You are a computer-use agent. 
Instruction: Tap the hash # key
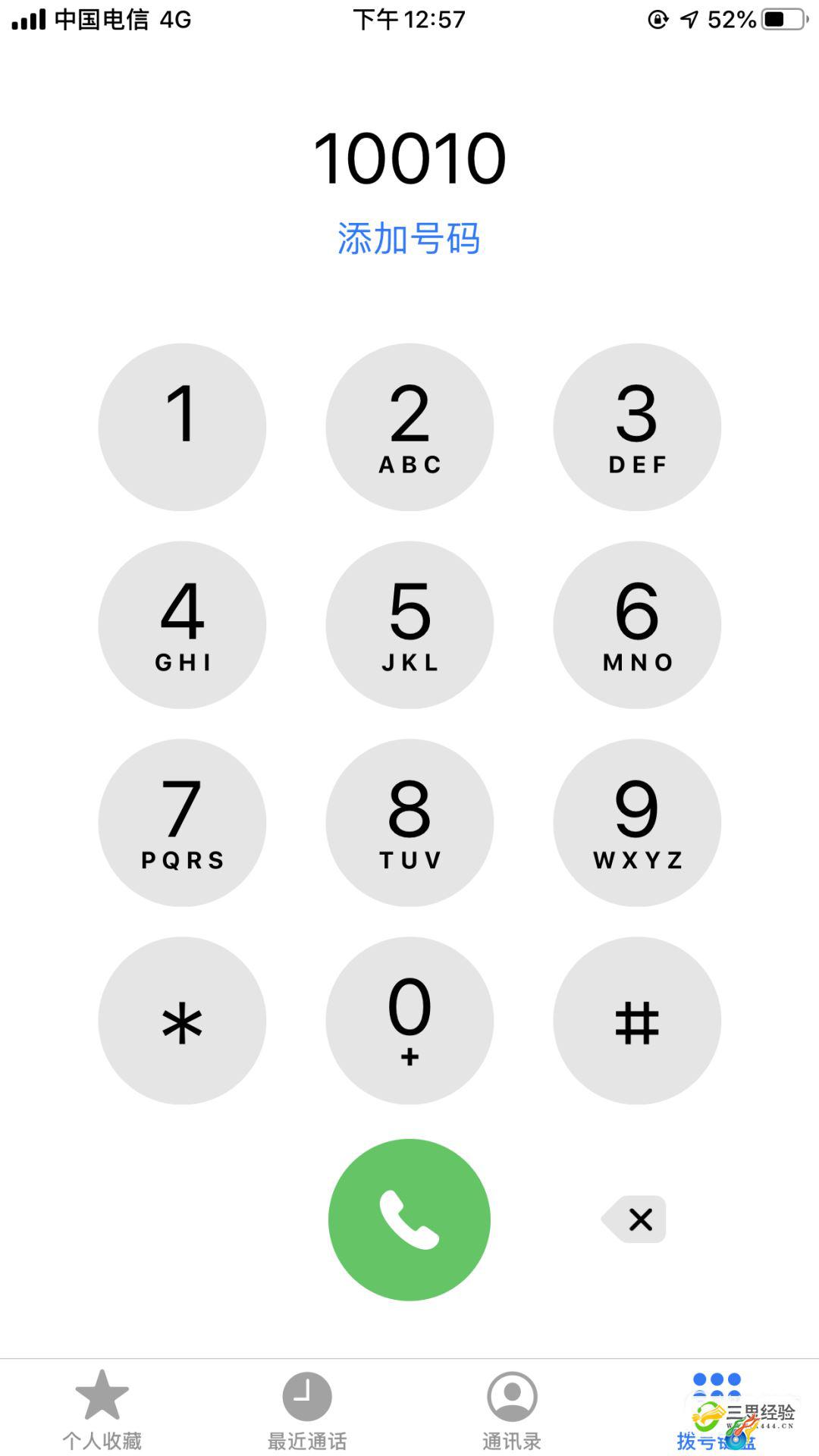[x=637, y=1021]
